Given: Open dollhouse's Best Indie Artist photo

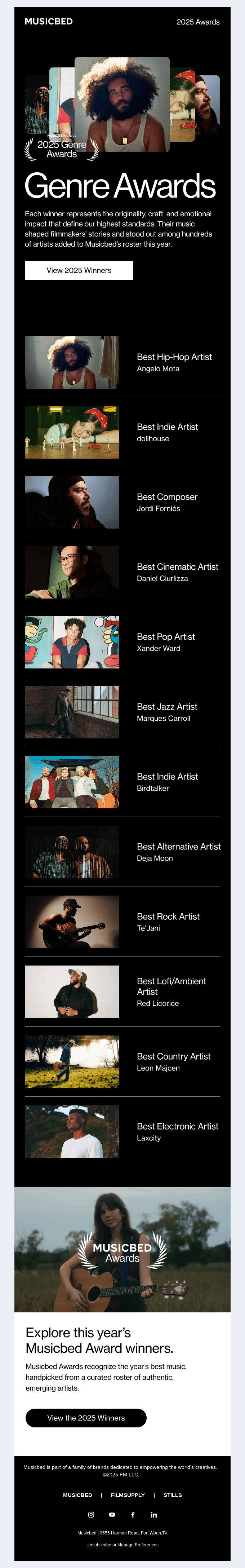Looking at the screenshot, I should pyautogui.click(x=72, y=432).
